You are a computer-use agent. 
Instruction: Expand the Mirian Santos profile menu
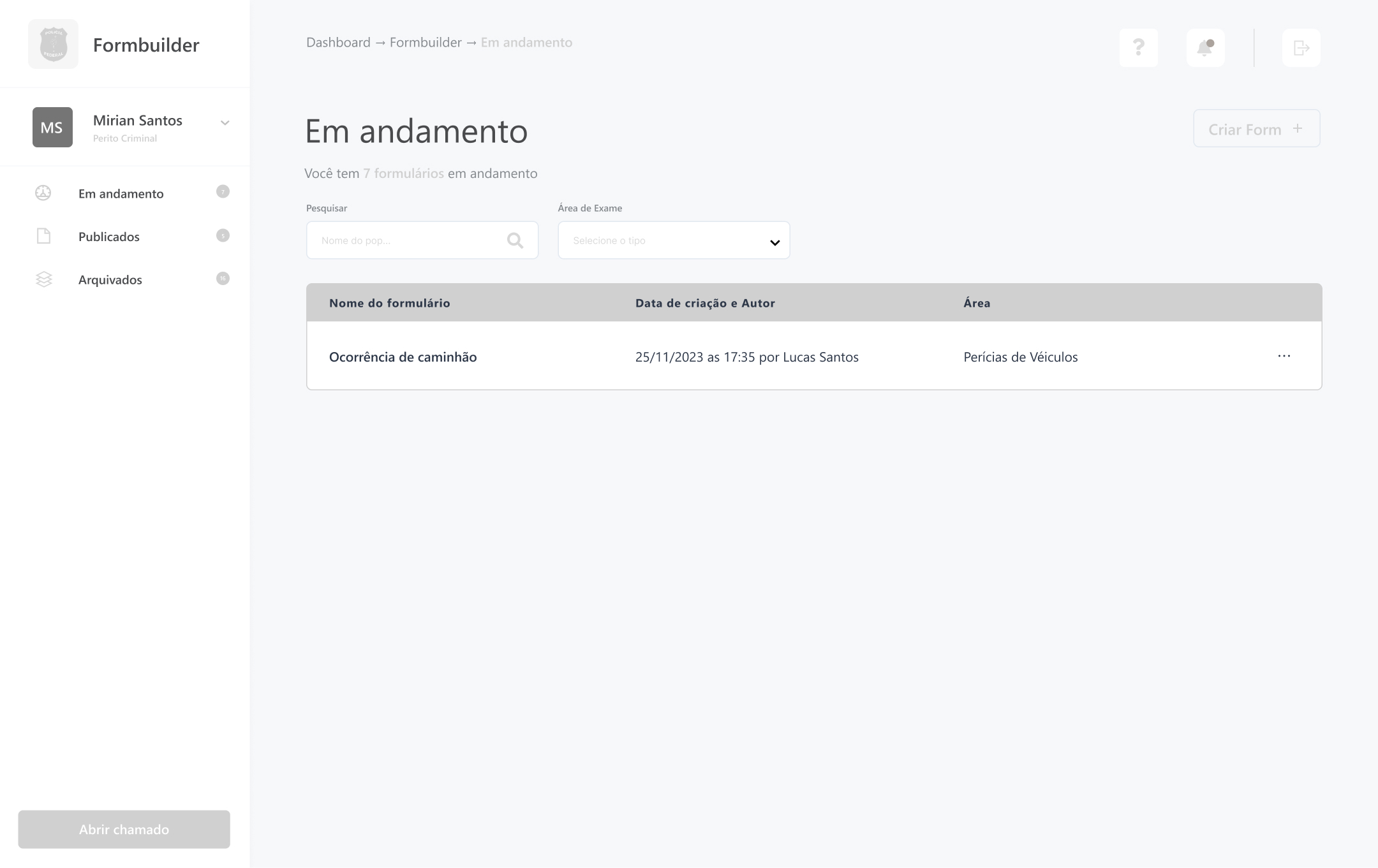(225, 122)
